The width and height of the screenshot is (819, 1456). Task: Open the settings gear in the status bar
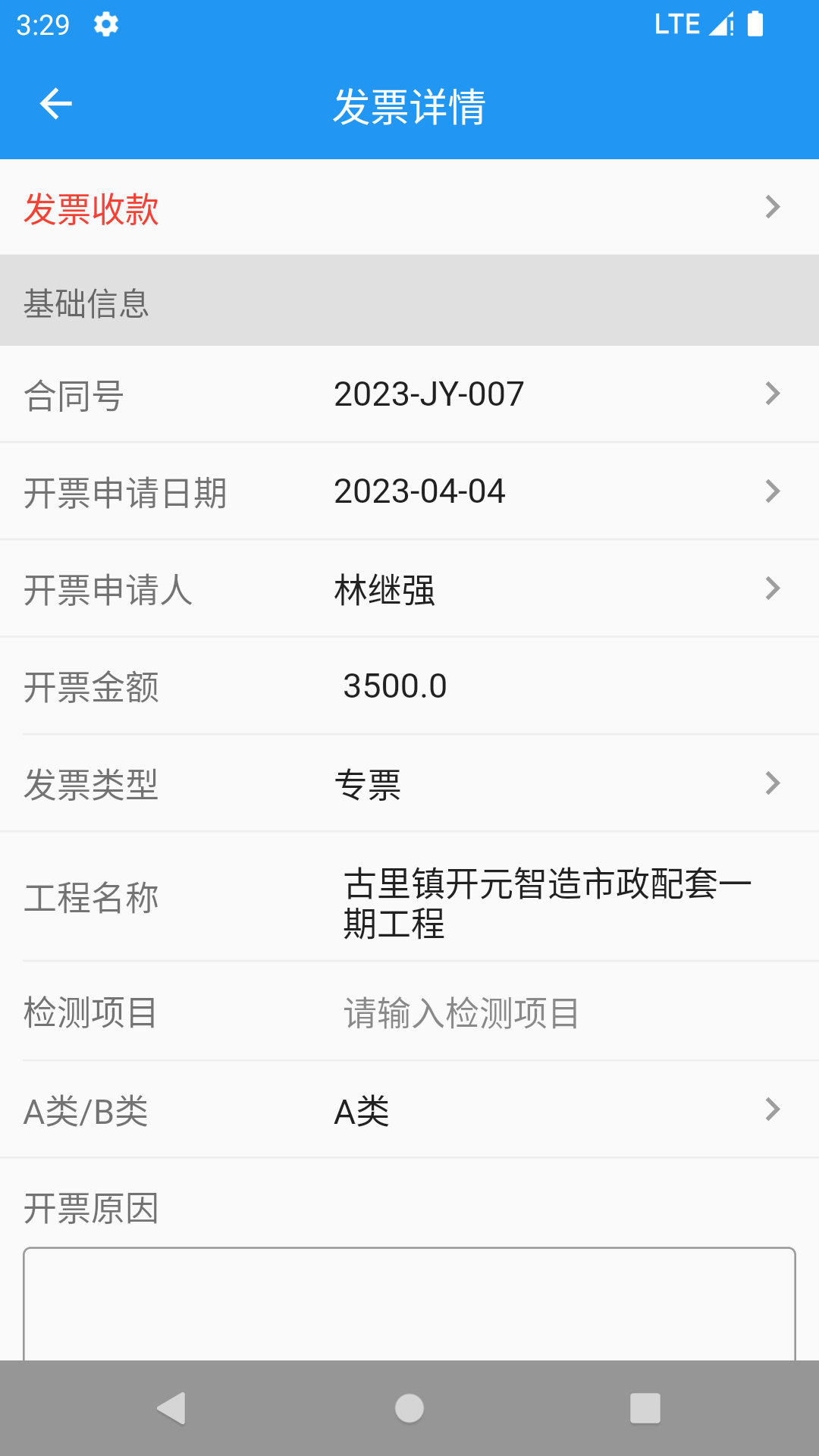pyautogui.click(x=105, y=24)
